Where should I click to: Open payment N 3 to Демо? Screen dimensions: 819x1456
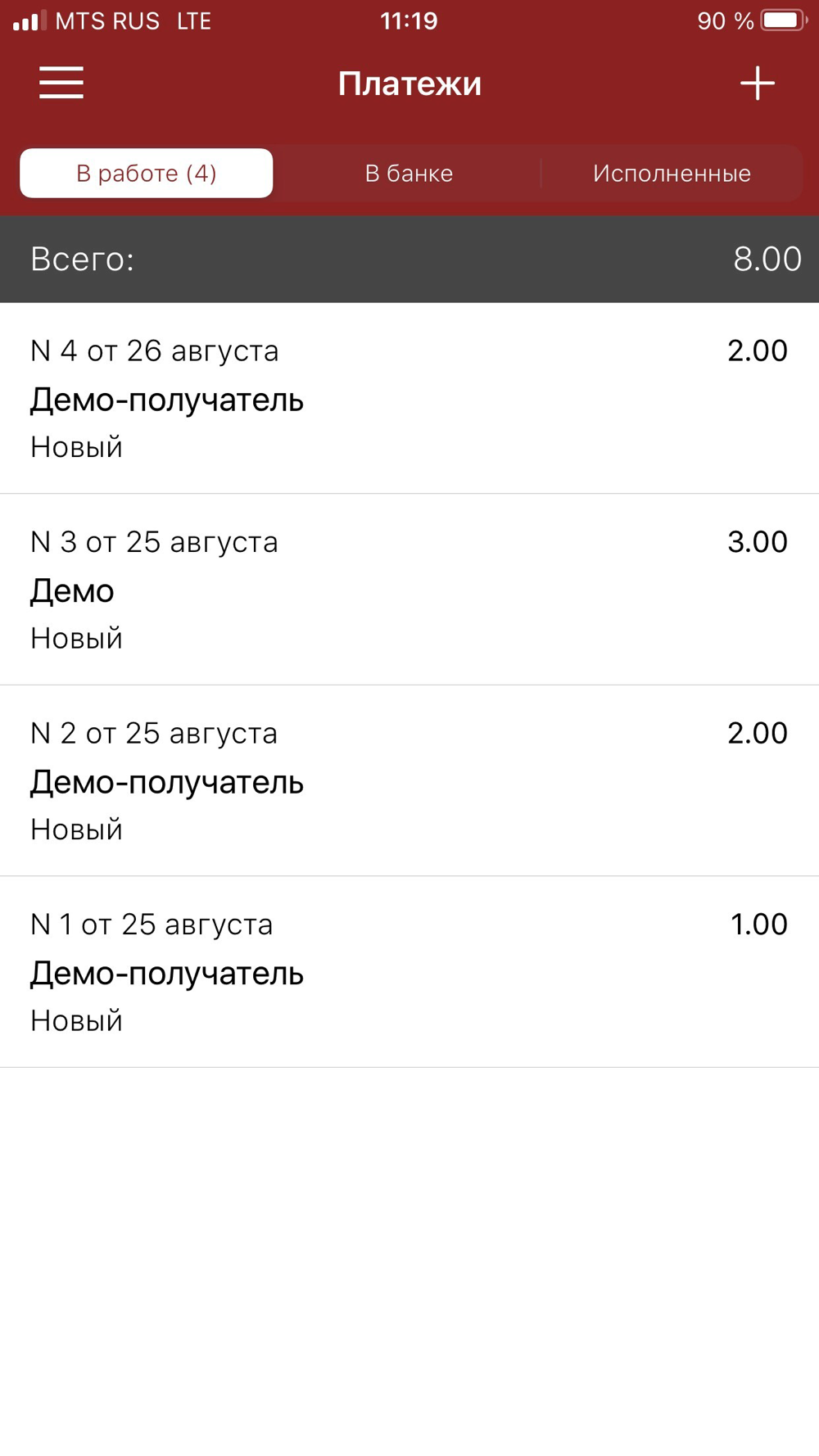(409, 590)
